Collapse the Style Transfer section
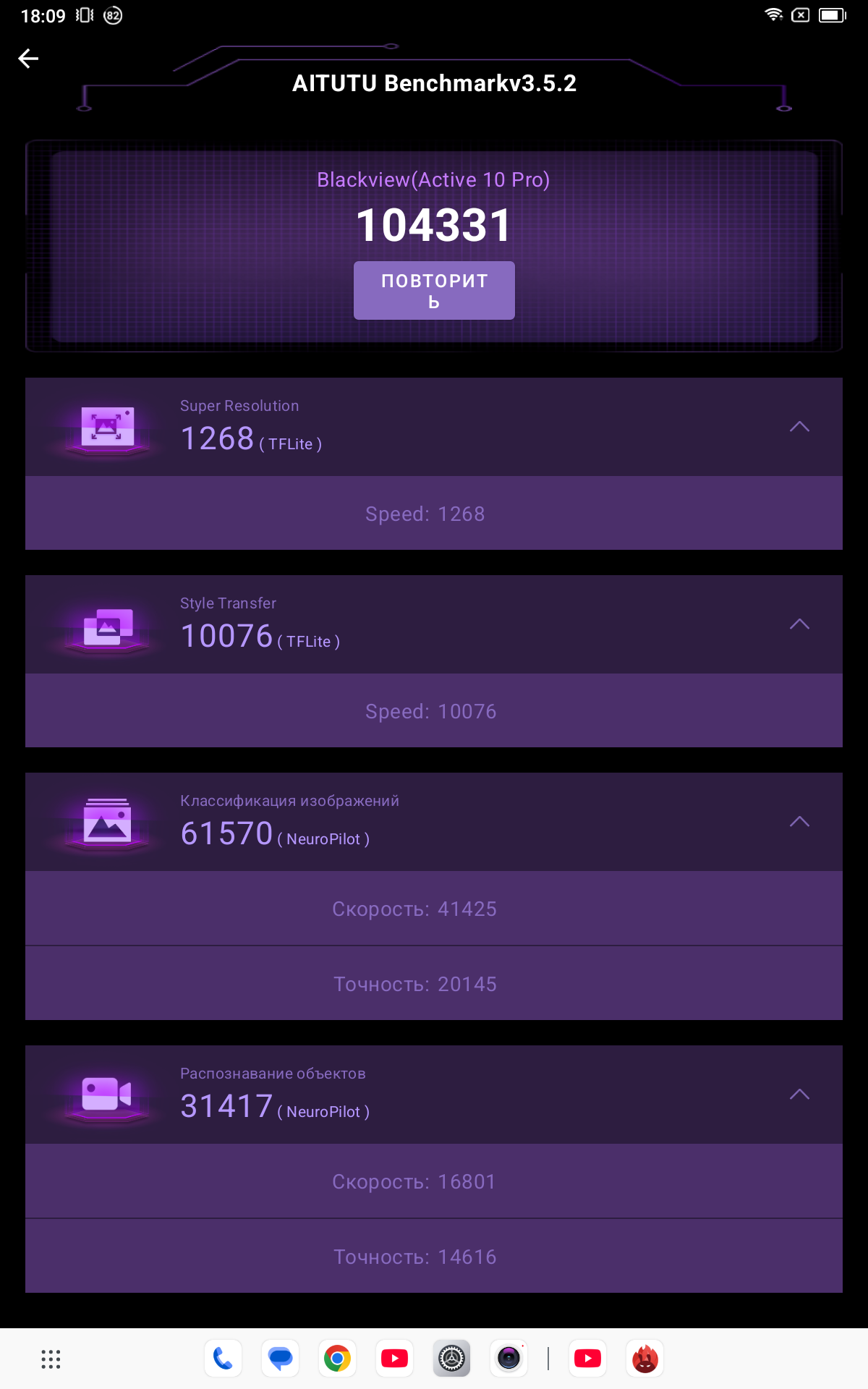The width and height of the screenshot is (868, 1389). click(x=799, y=624)
